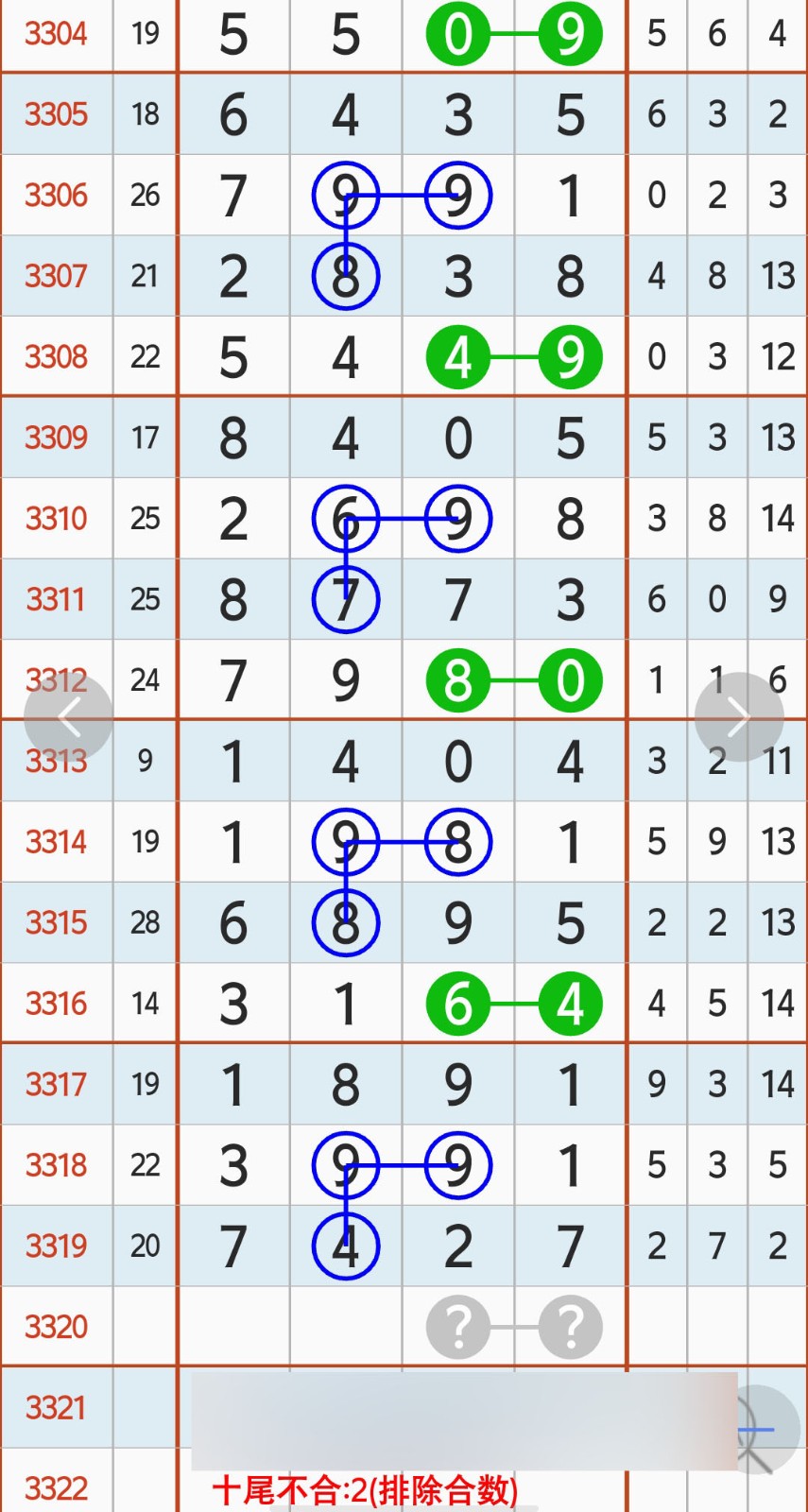Viewport: 808px width, 1512px height.
Task: Click the left navigation arrow
Action: [x=68, y=715]
